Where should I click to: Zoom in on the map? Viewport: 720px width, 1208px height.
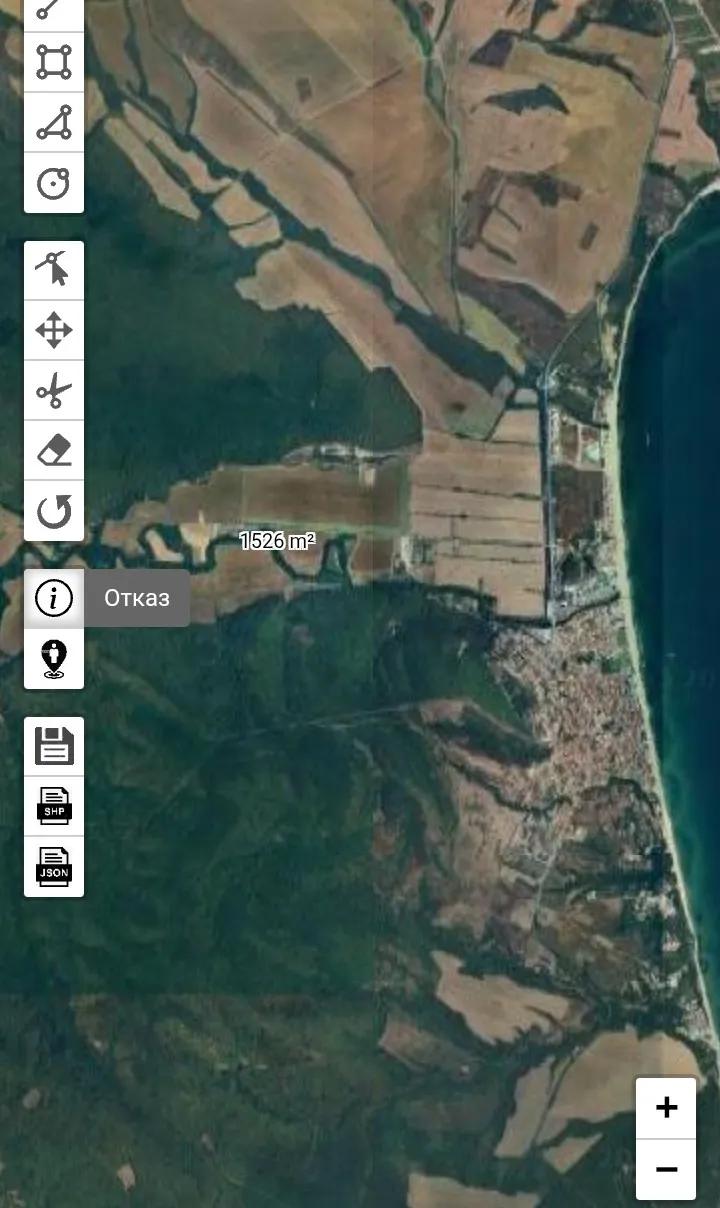tap(666, 1108)
